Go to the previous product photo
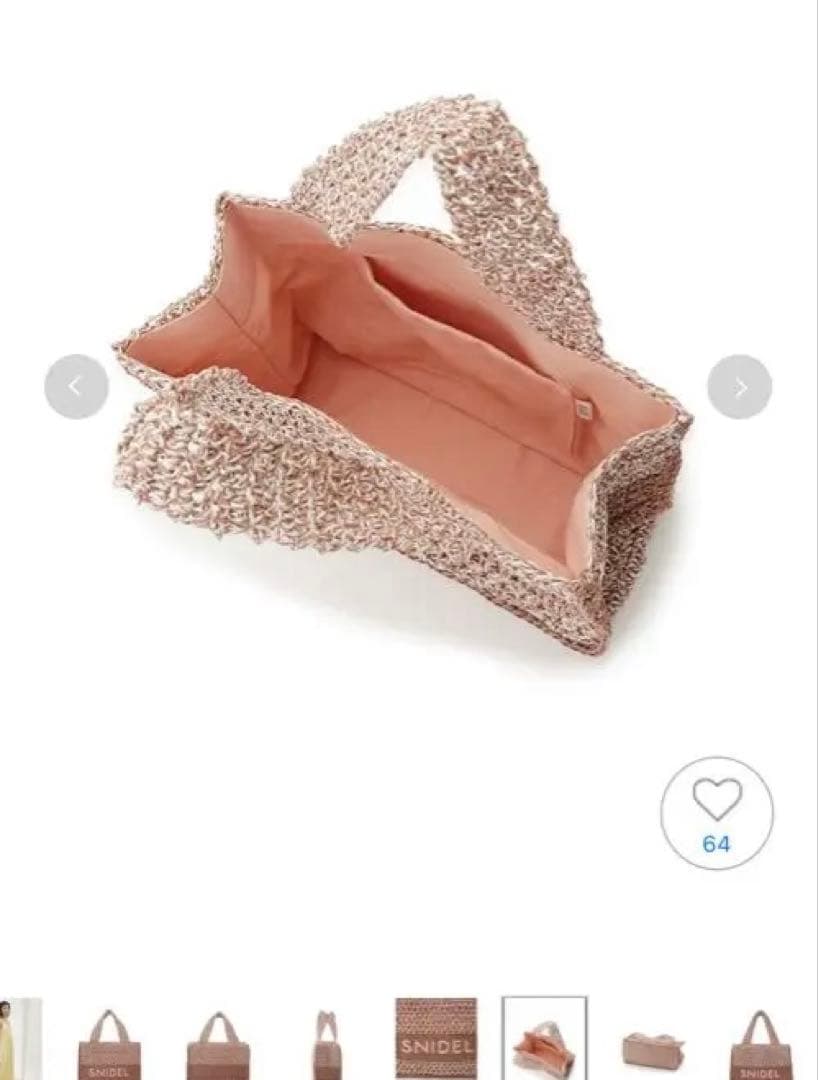The height and width of the screenshot is (1080, 818). [x=76, y=387]
